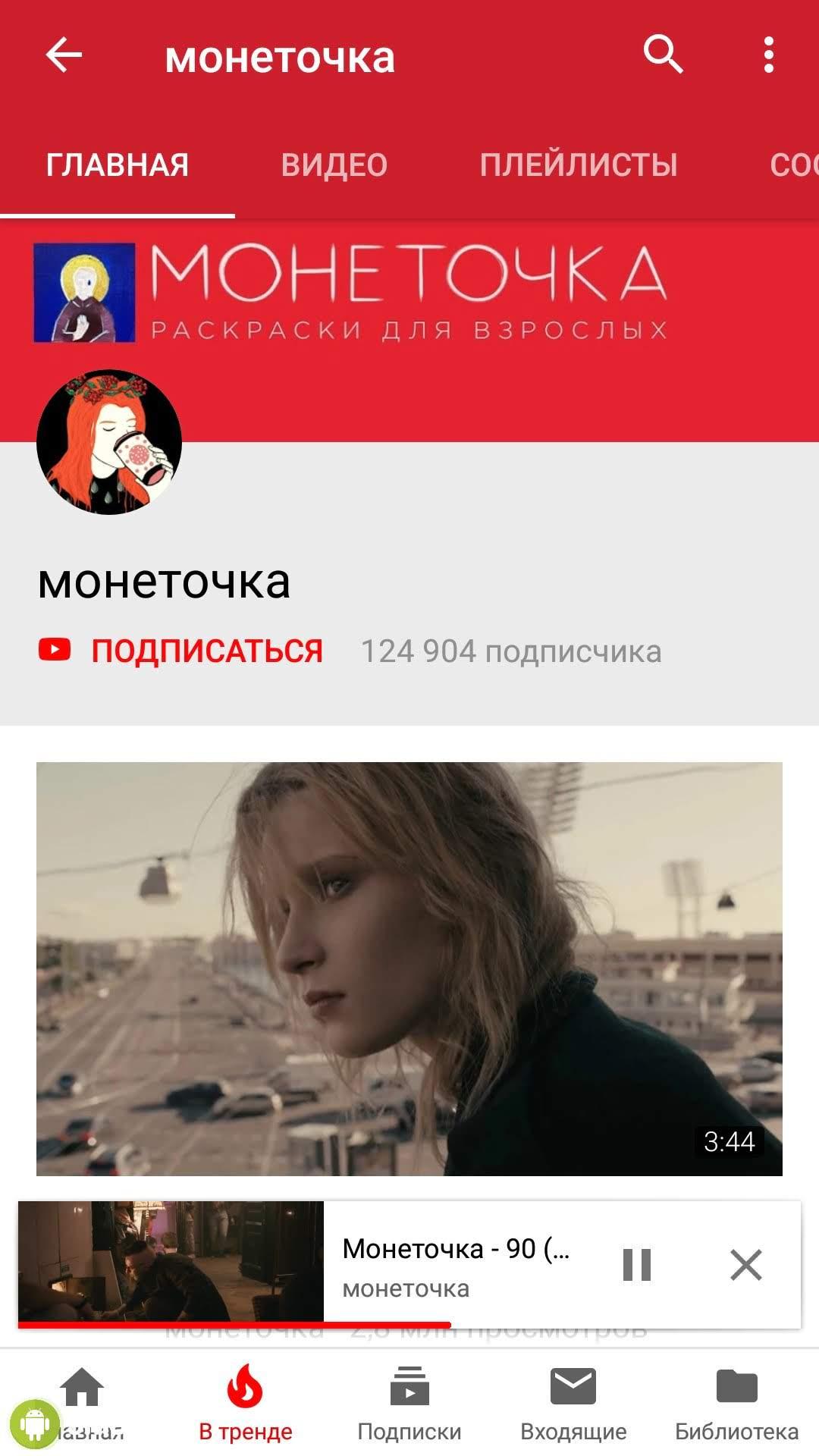Pause the Монеточка - 90 miniplayer

coord(636,1264)
